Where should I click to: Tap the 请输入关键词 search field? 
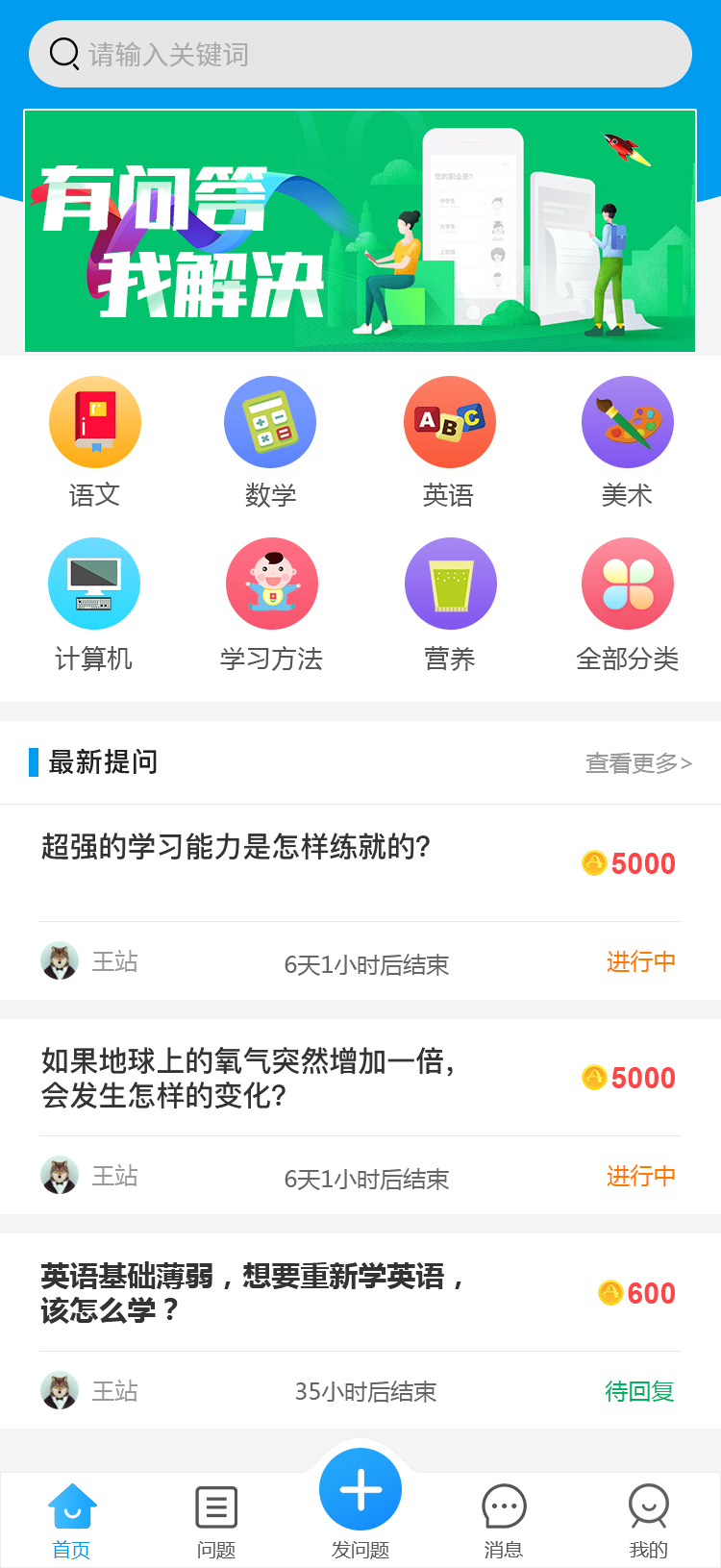click(x=360, y=54)
